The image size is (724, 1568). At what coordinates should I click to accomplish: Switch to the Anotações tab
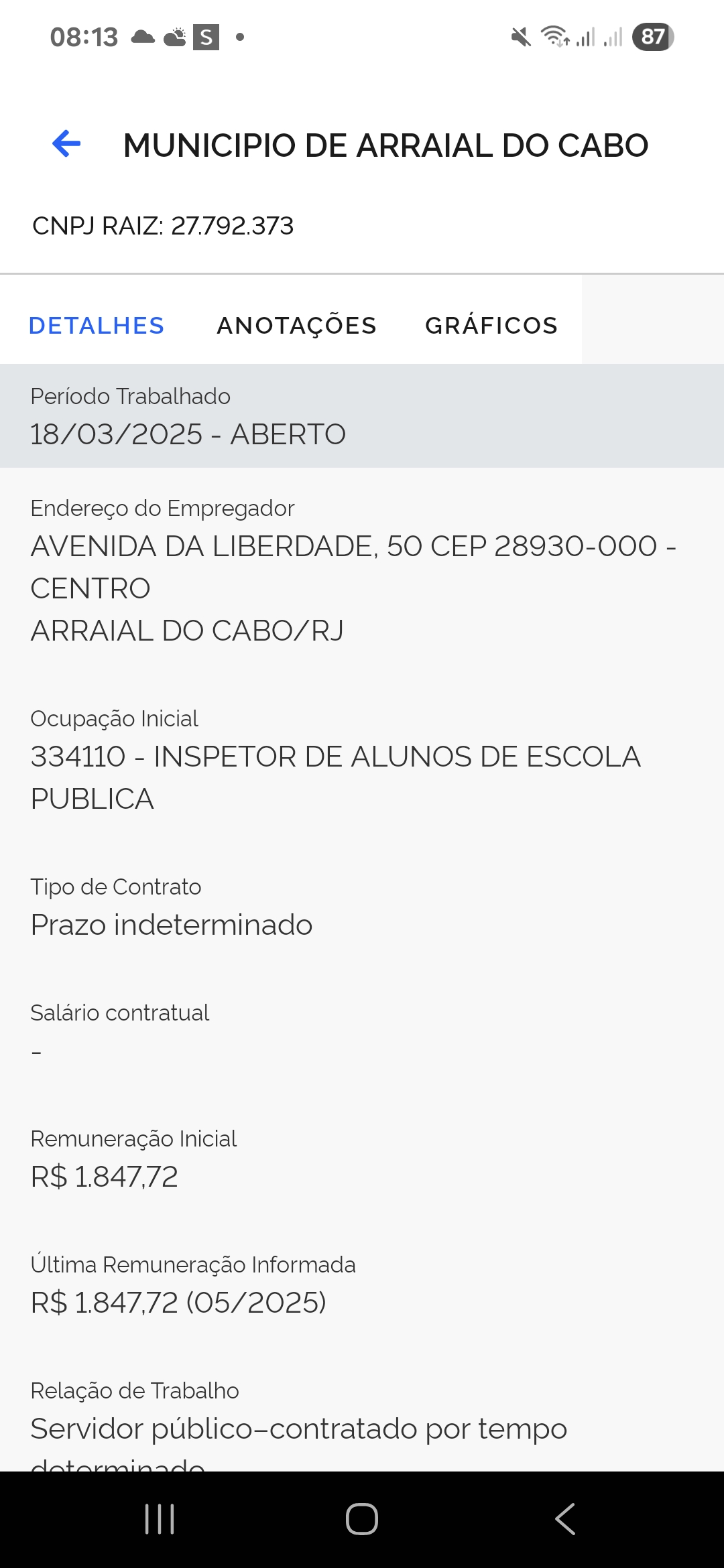297,326
